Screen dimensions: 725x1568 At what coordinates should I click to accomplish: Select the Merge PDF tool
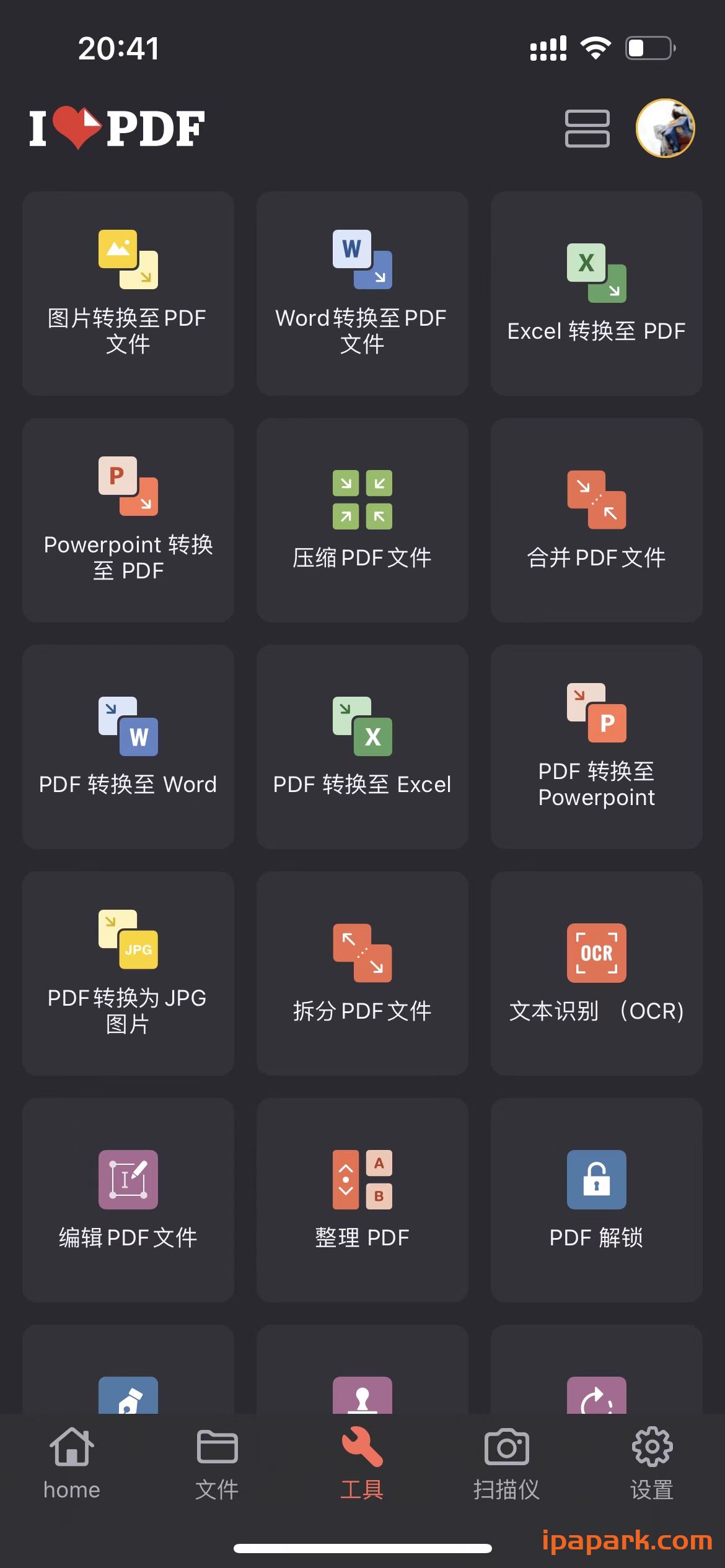click(595, 519)
